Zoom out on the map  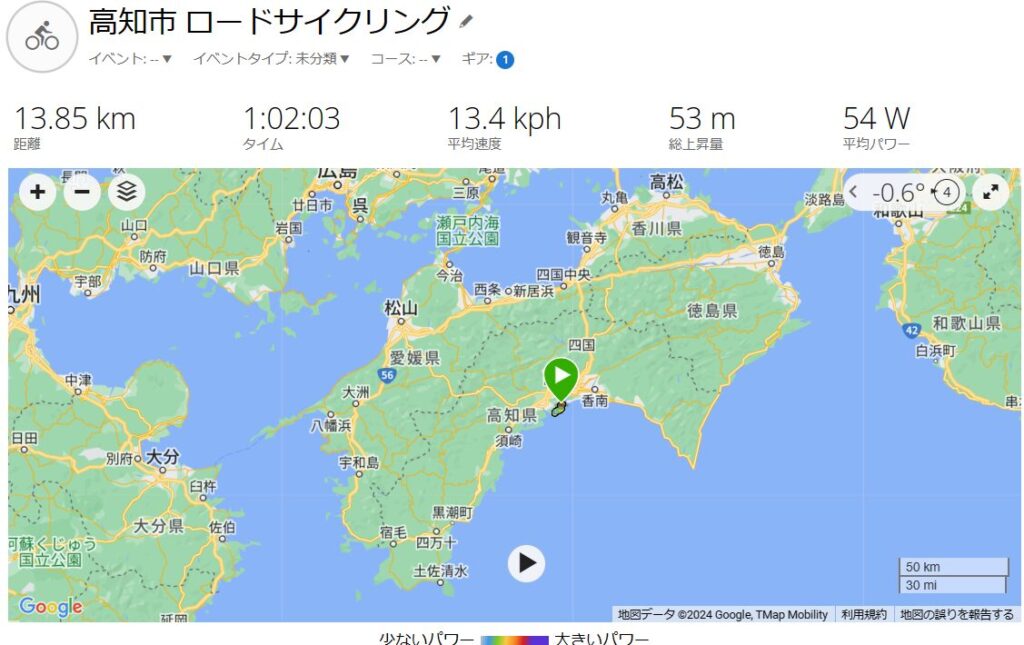click(x=82, y=192)
